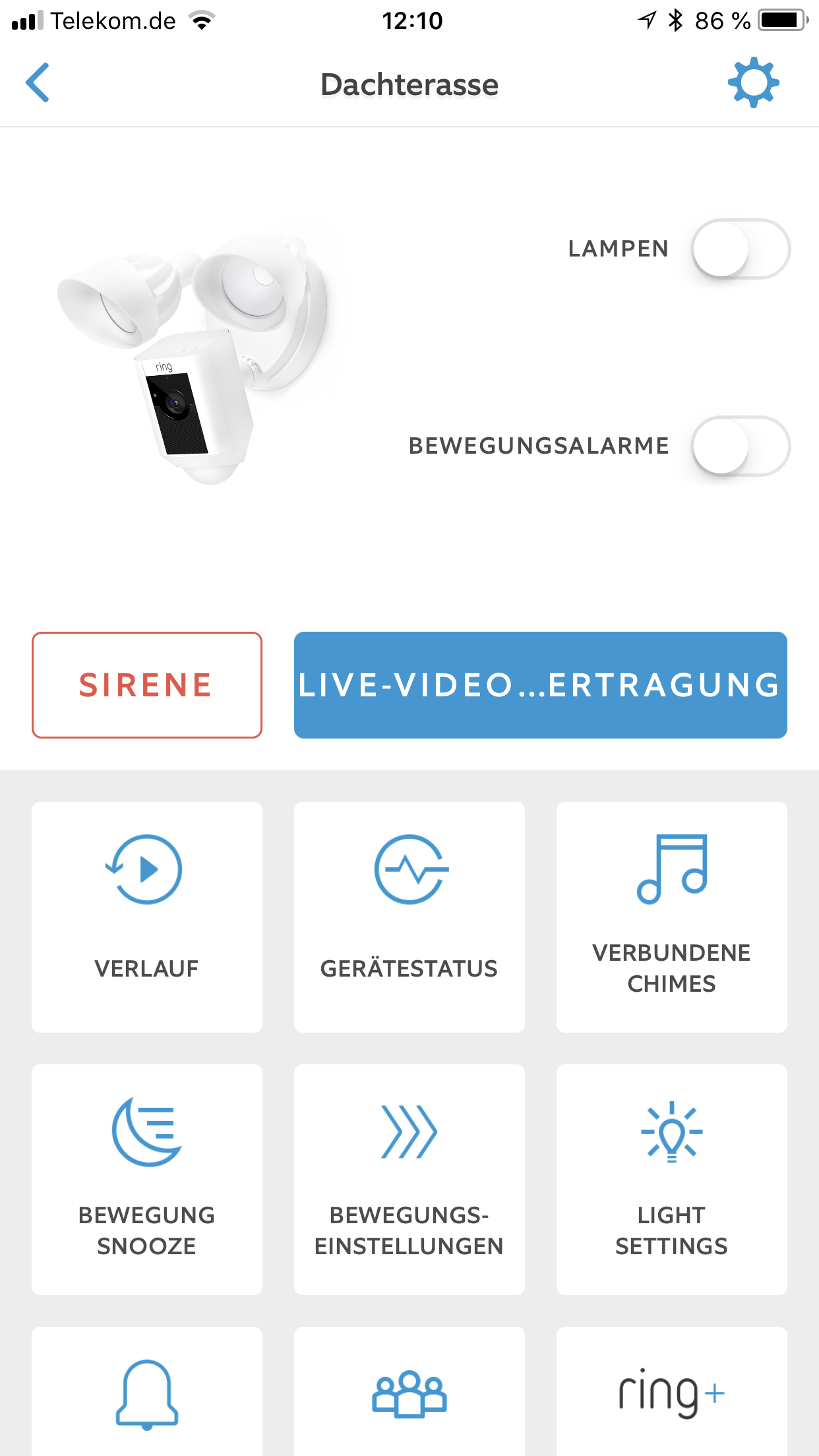Open the device settings gear
The image size is (819, 1456).
[756, 82]
